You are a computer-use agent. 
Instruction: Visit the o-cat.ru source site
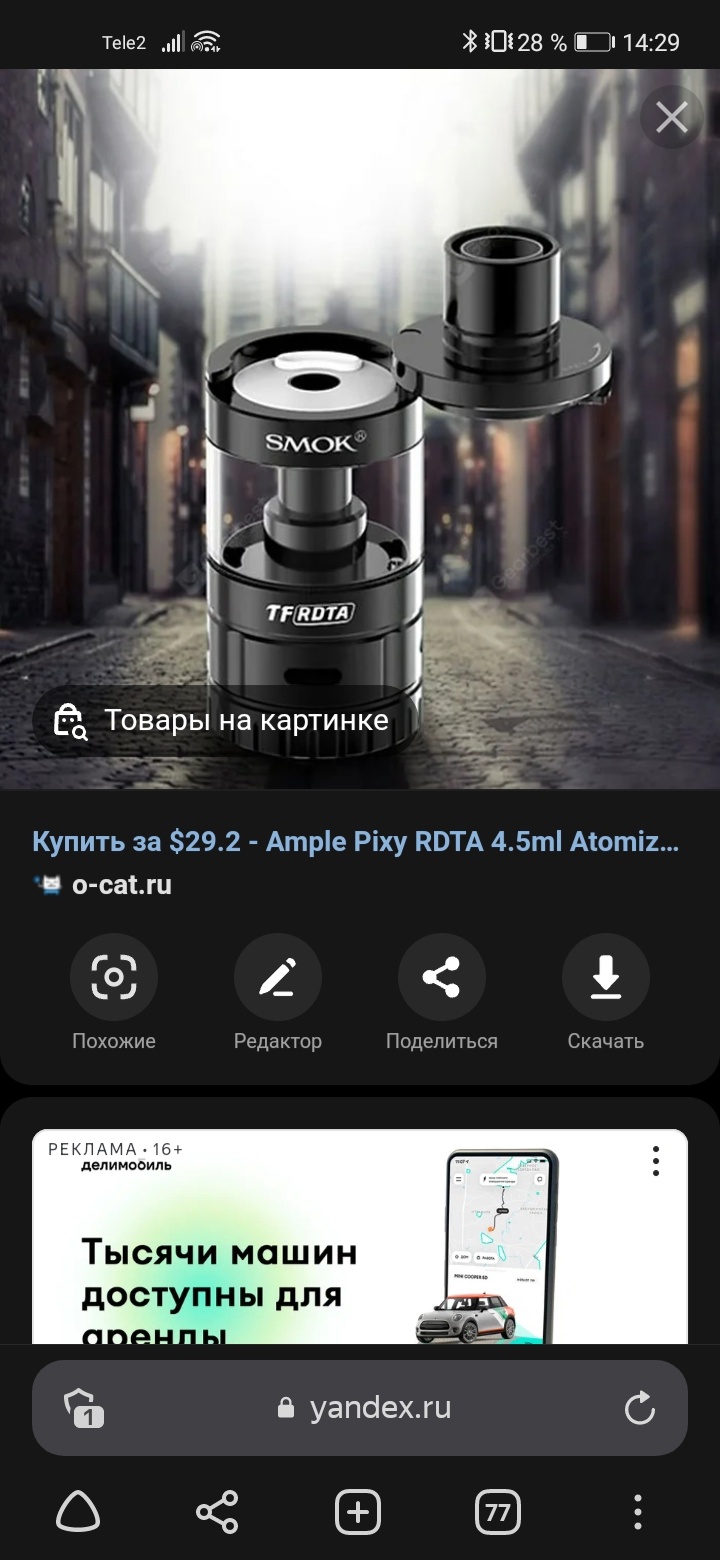120,885
